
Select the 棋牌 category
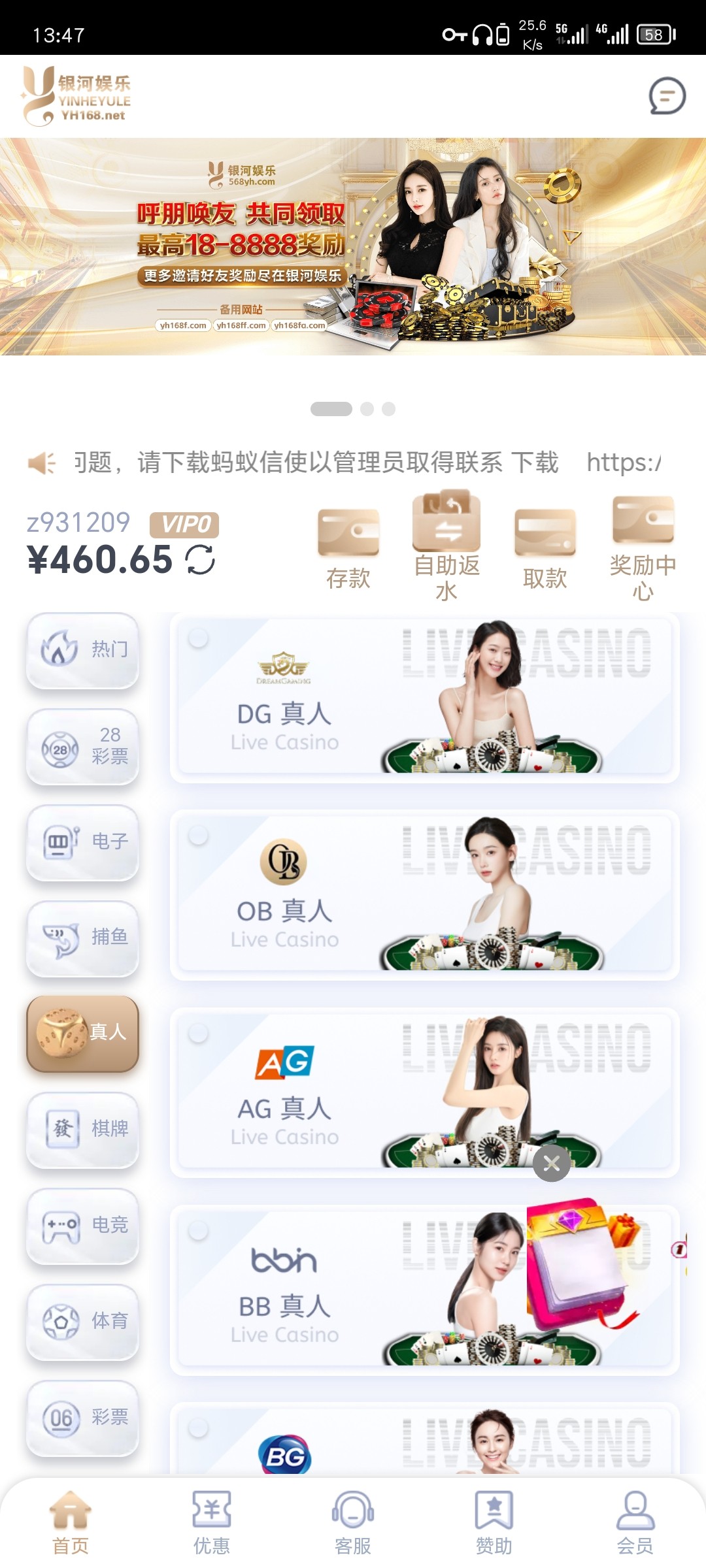[x=83, y=1130]
